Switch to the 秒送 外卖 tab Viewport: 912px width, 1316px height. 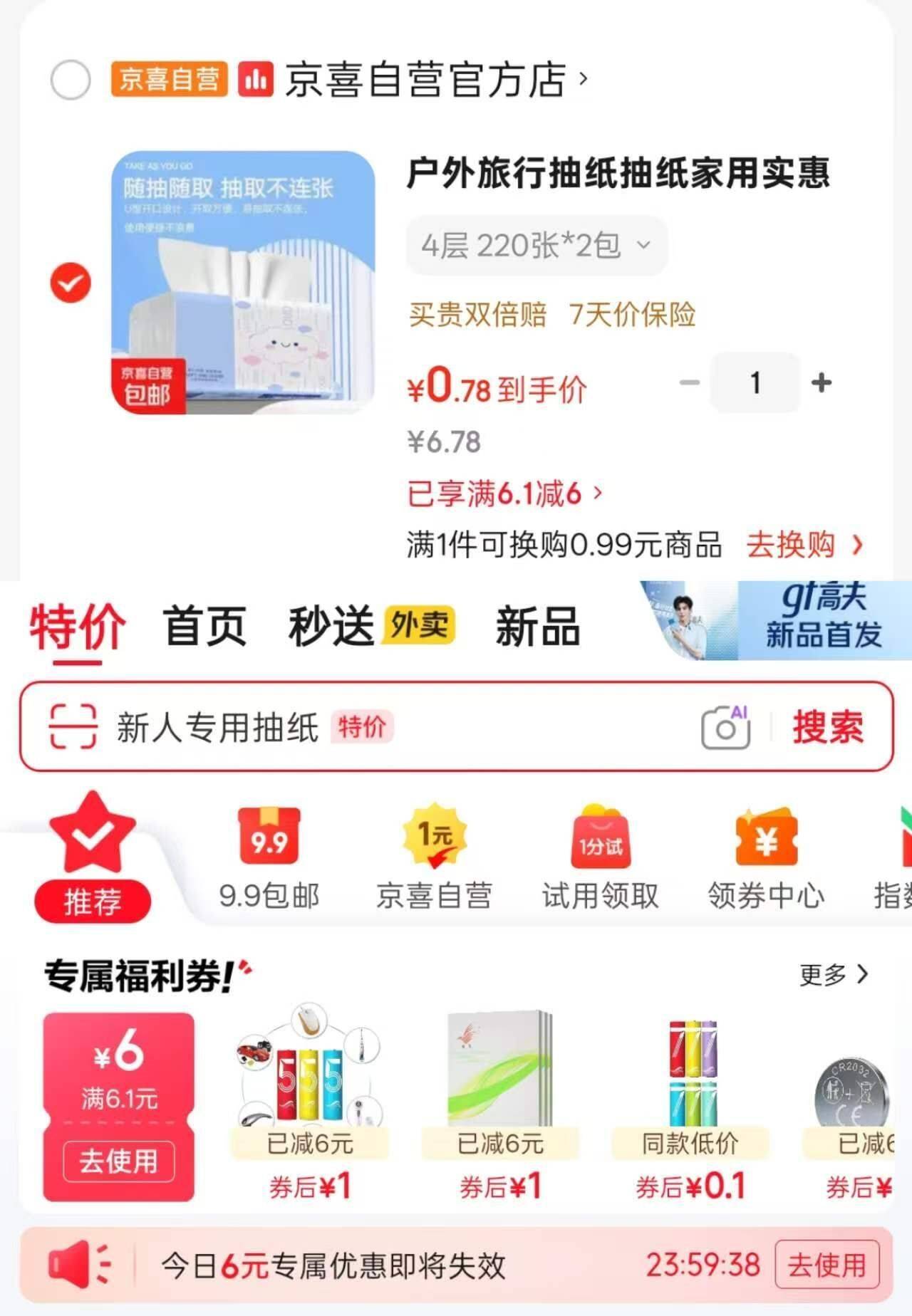click(370, 627)
